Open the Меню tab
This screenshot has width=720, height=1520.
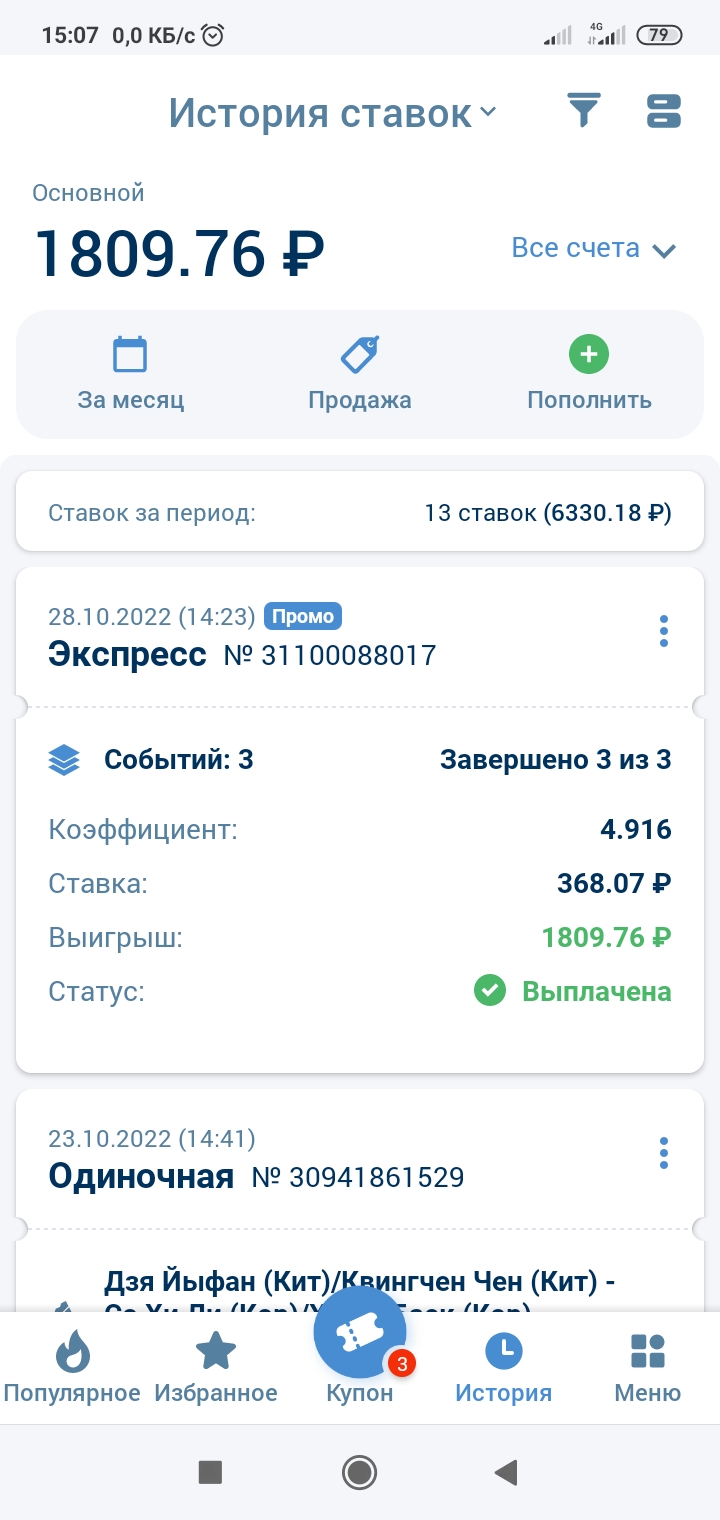pos(648,1368)
